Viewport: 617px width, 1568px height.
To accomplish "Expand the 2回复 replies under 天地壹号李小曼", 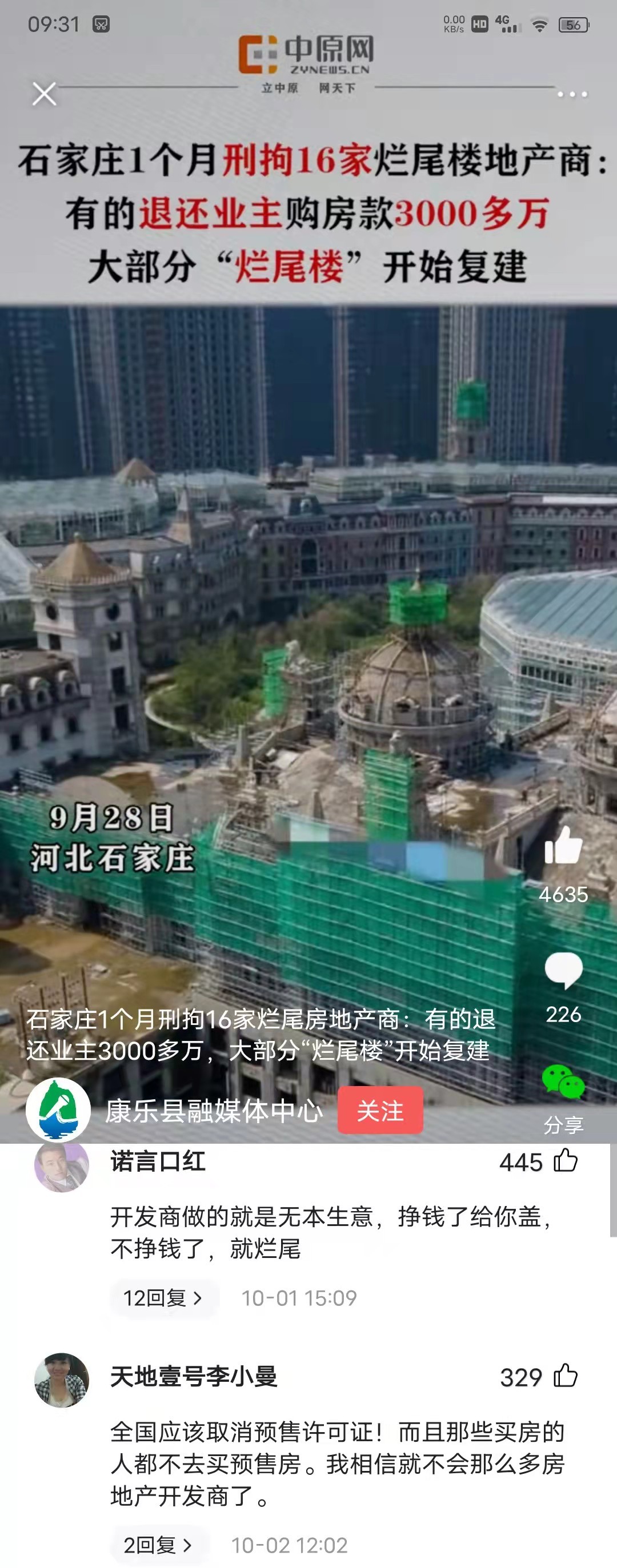I will tap(158, 1544).
